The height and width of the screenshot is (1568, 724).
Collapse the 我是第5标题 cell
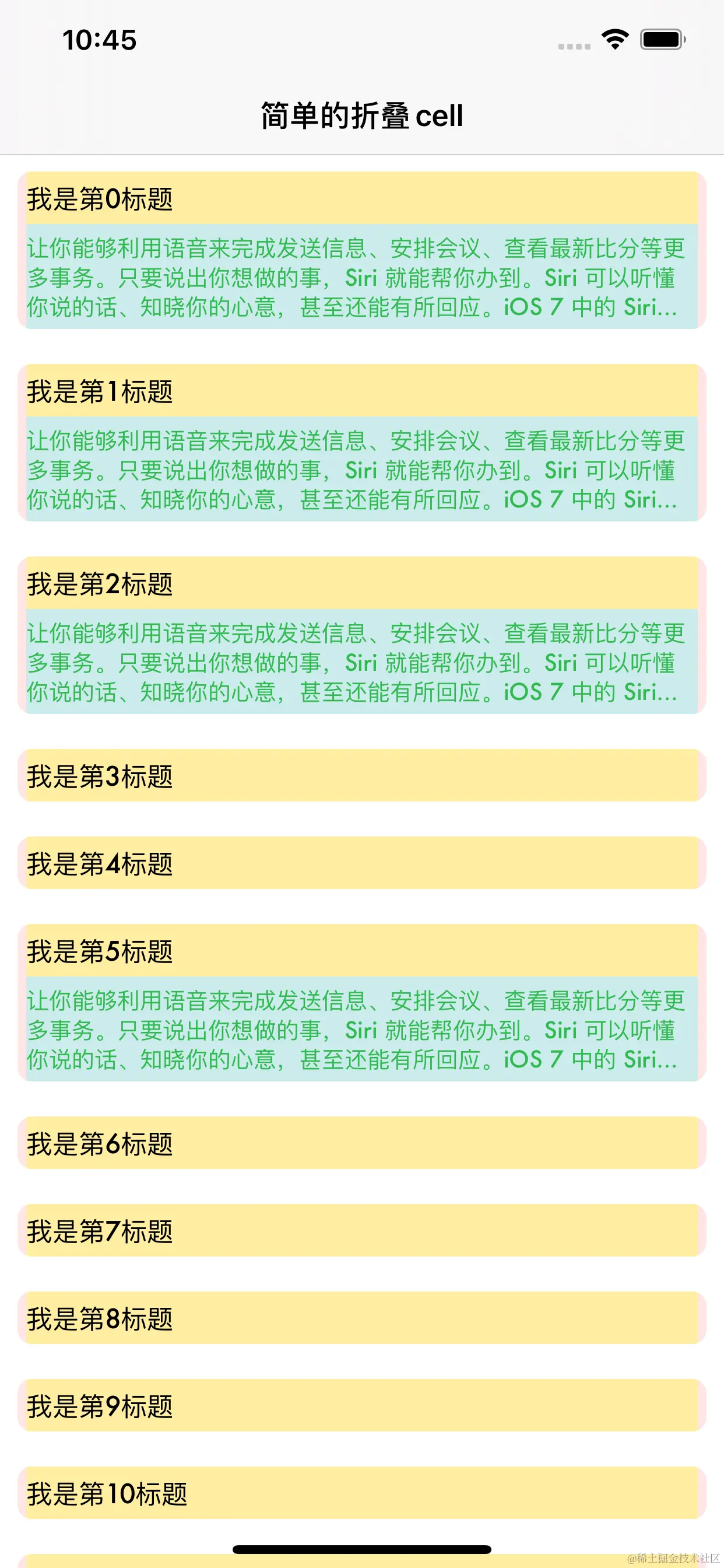(361, 951)
